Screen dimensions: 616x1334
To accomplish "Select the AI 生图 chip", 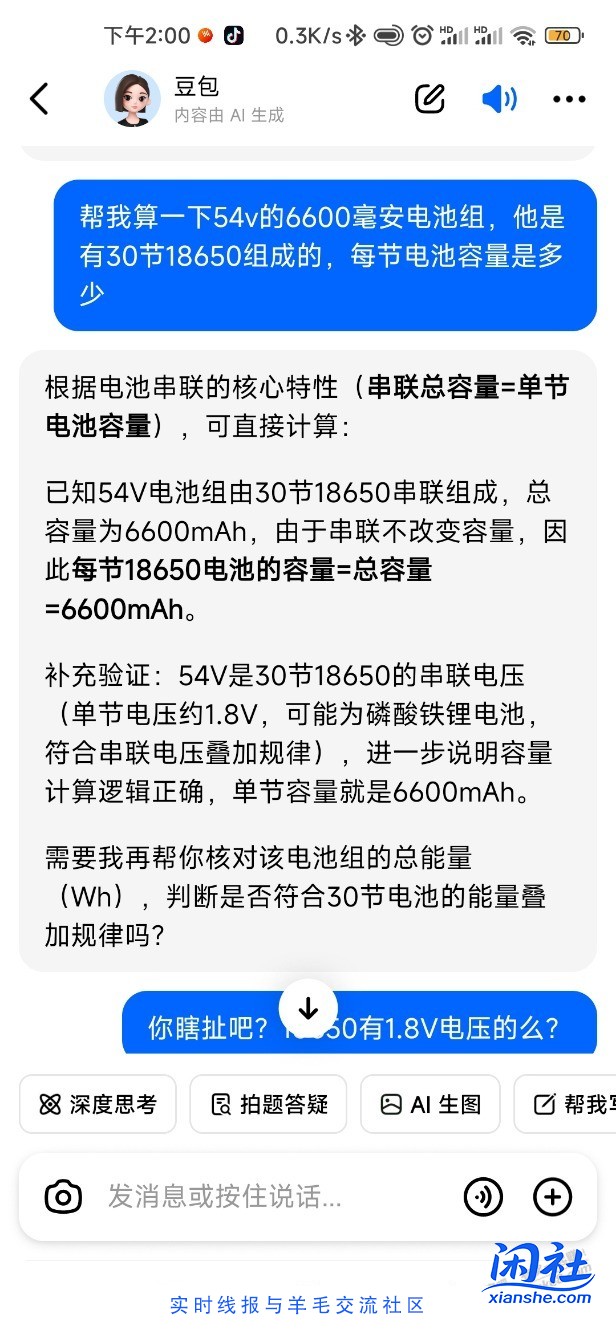I will tap(430, 1104).
